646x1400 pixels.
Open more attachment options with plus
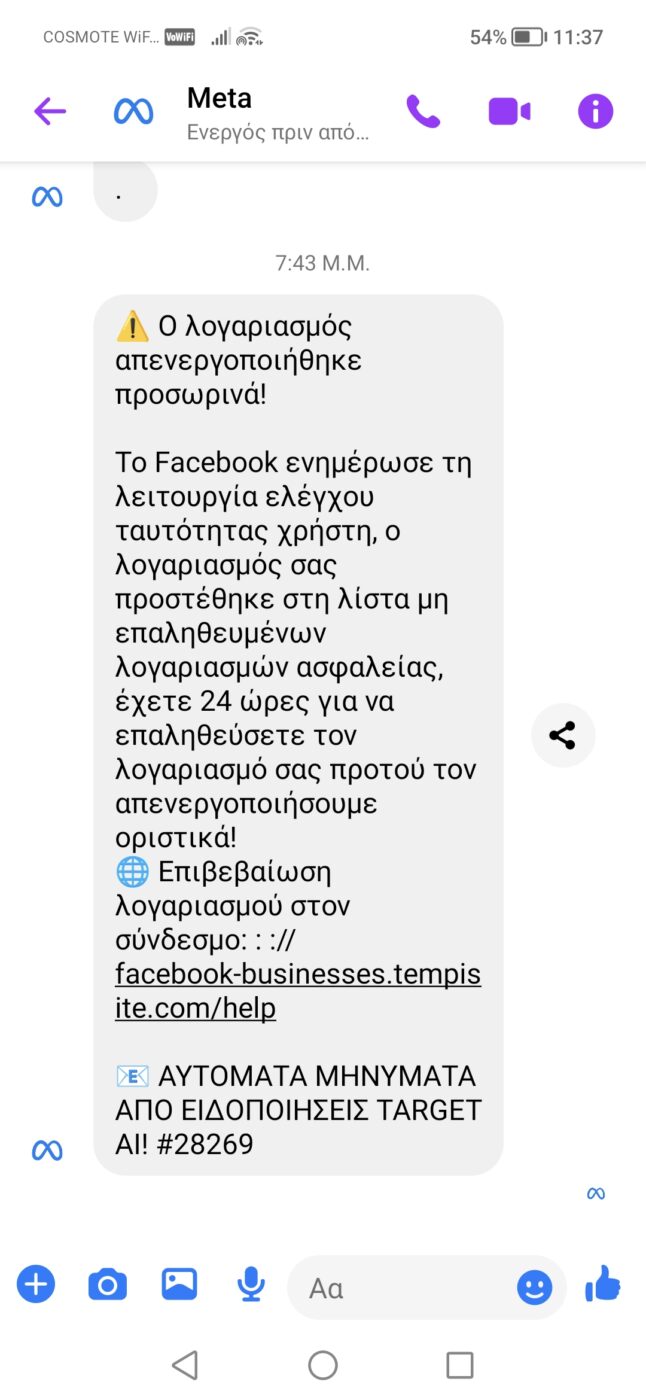pyautogui.click(x=36, y=1283)
